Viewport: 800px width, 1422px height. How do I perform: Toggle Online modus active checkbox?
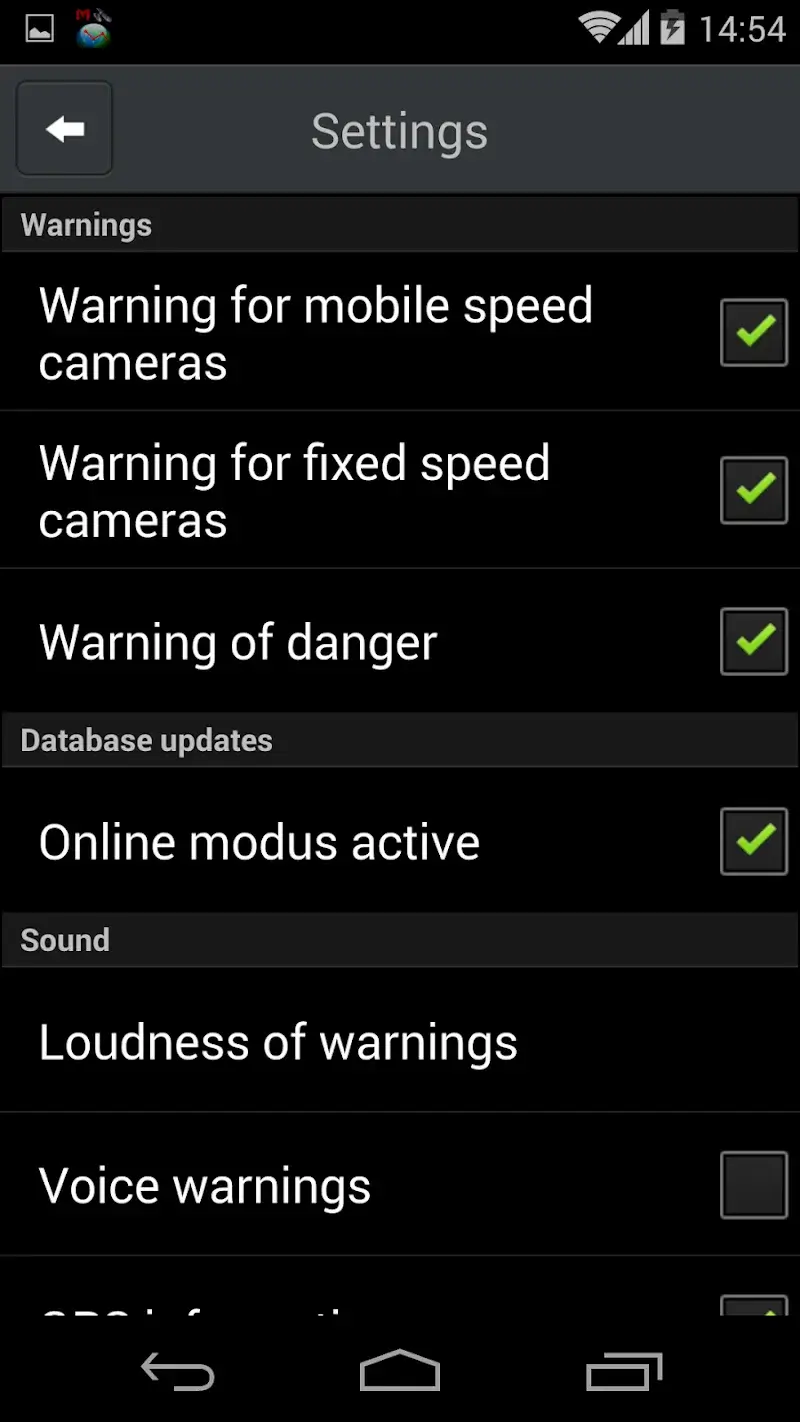[x=754, y=841]
